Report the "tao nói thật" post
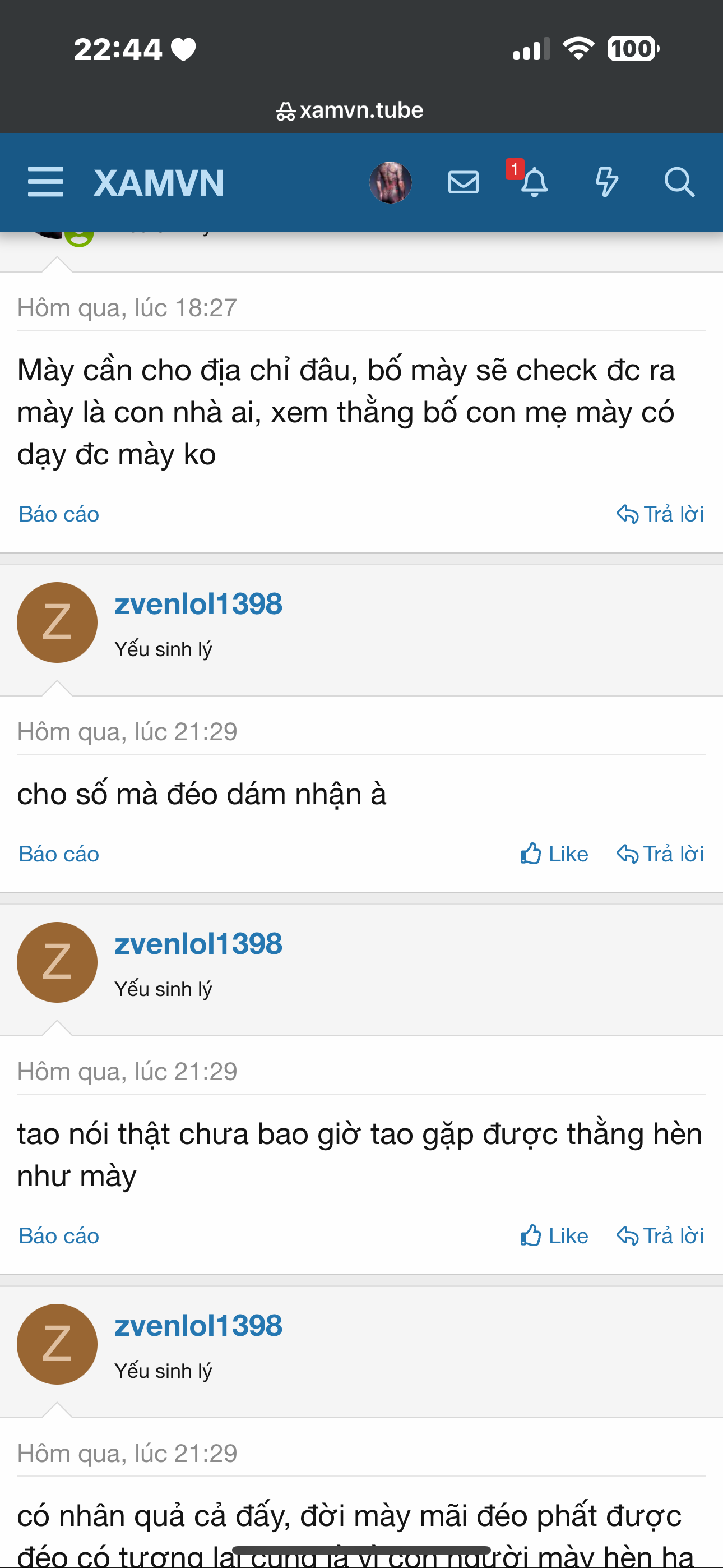 pos(59,1235)
